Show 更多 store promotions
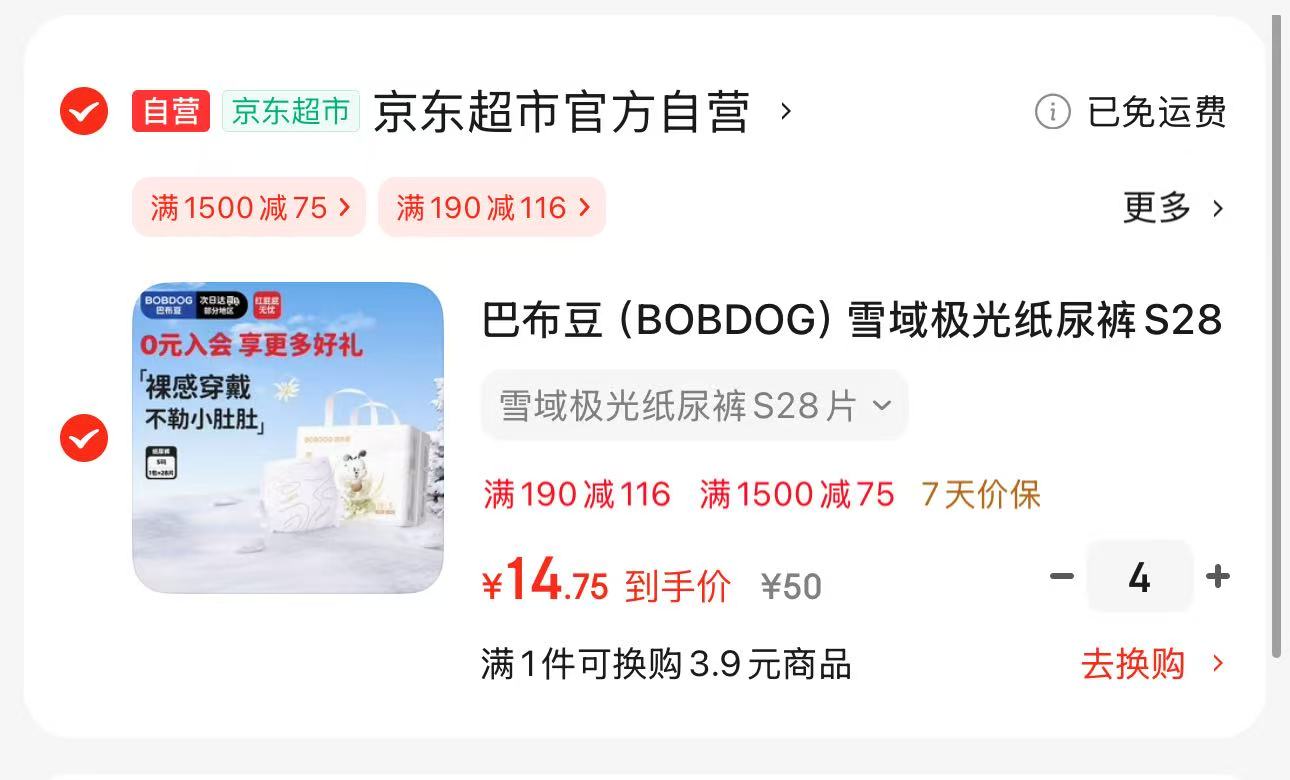The height and width of the screenshot is (780, 1290). pos(1172,208)
